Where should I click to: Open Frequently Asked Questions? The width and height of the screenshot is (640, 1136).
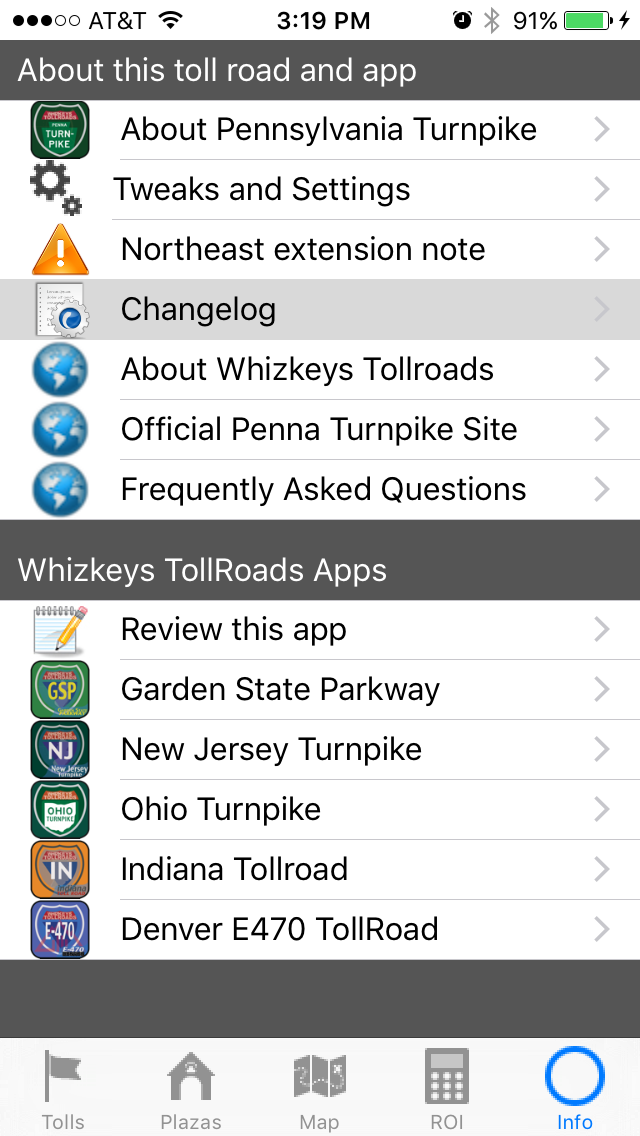click(x=320, y=490)
